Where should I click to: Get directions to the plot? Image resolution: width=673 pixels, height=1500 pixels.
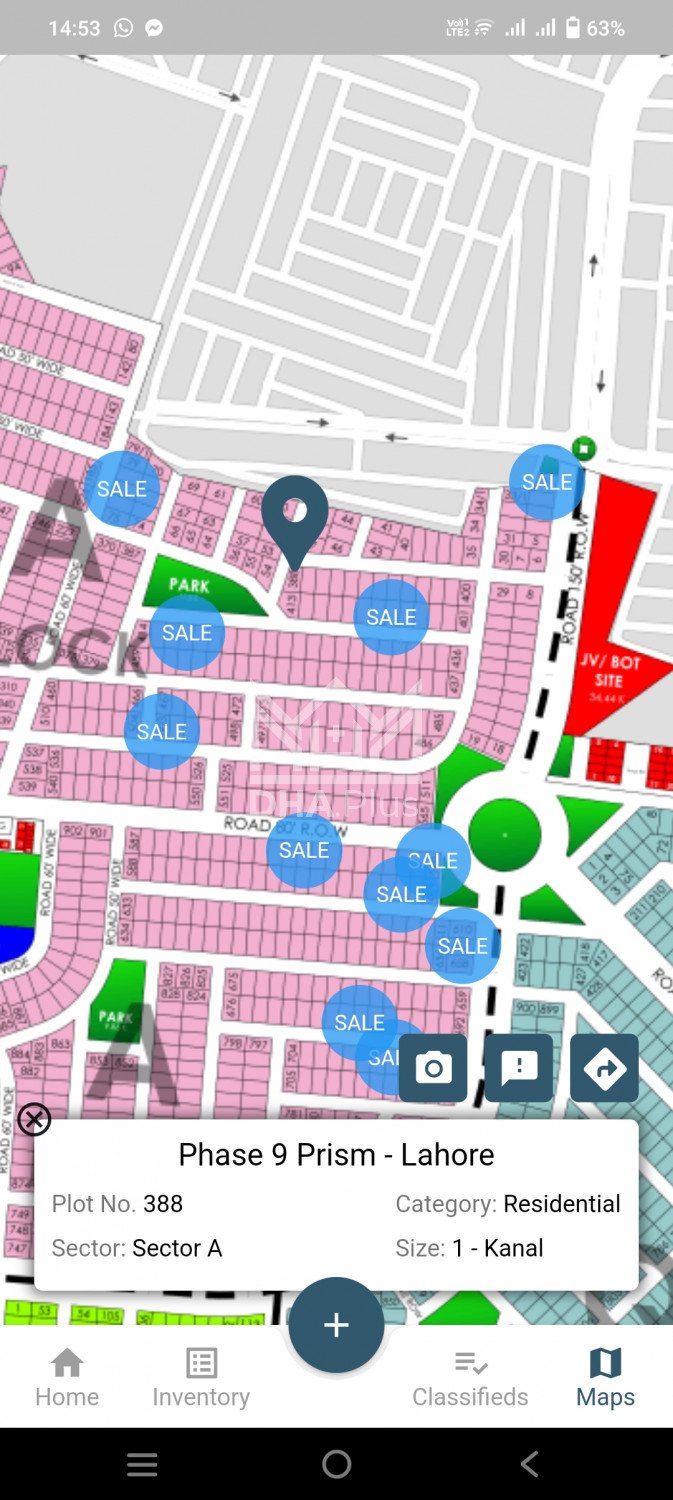pyautogui.click(x=604, y=1068)
